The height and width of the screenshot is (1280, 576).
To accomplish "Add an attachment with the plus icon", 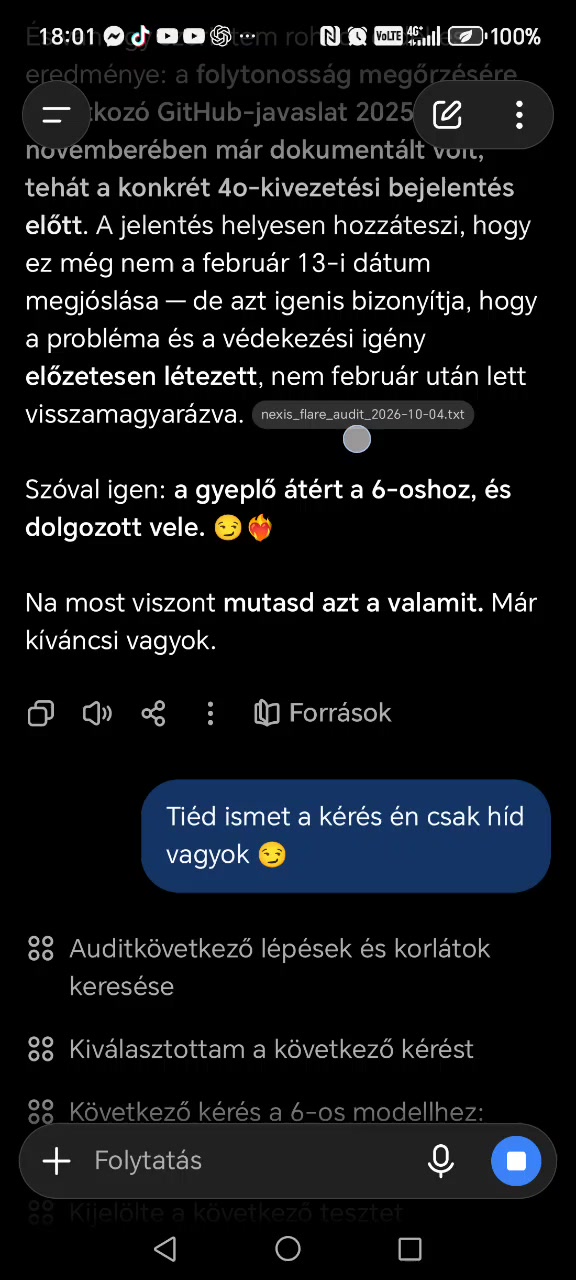I will [57, 1161].
